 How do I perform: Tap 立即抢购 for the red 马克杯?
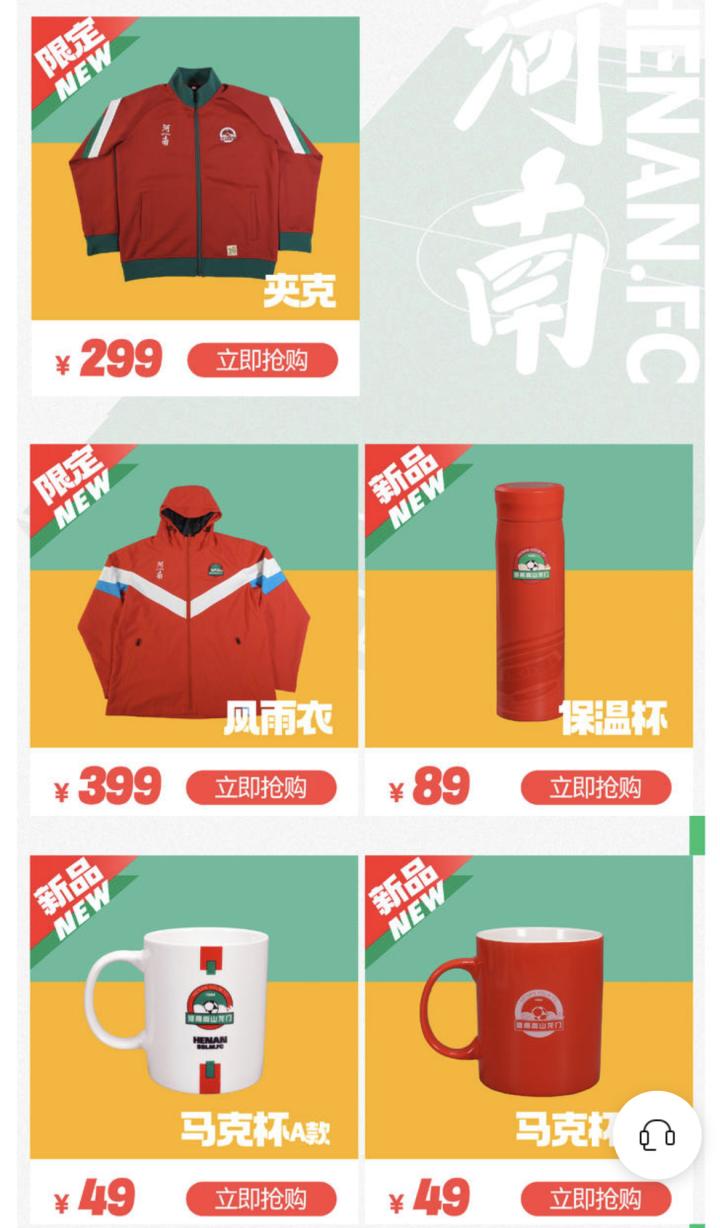click(595, 1198)
